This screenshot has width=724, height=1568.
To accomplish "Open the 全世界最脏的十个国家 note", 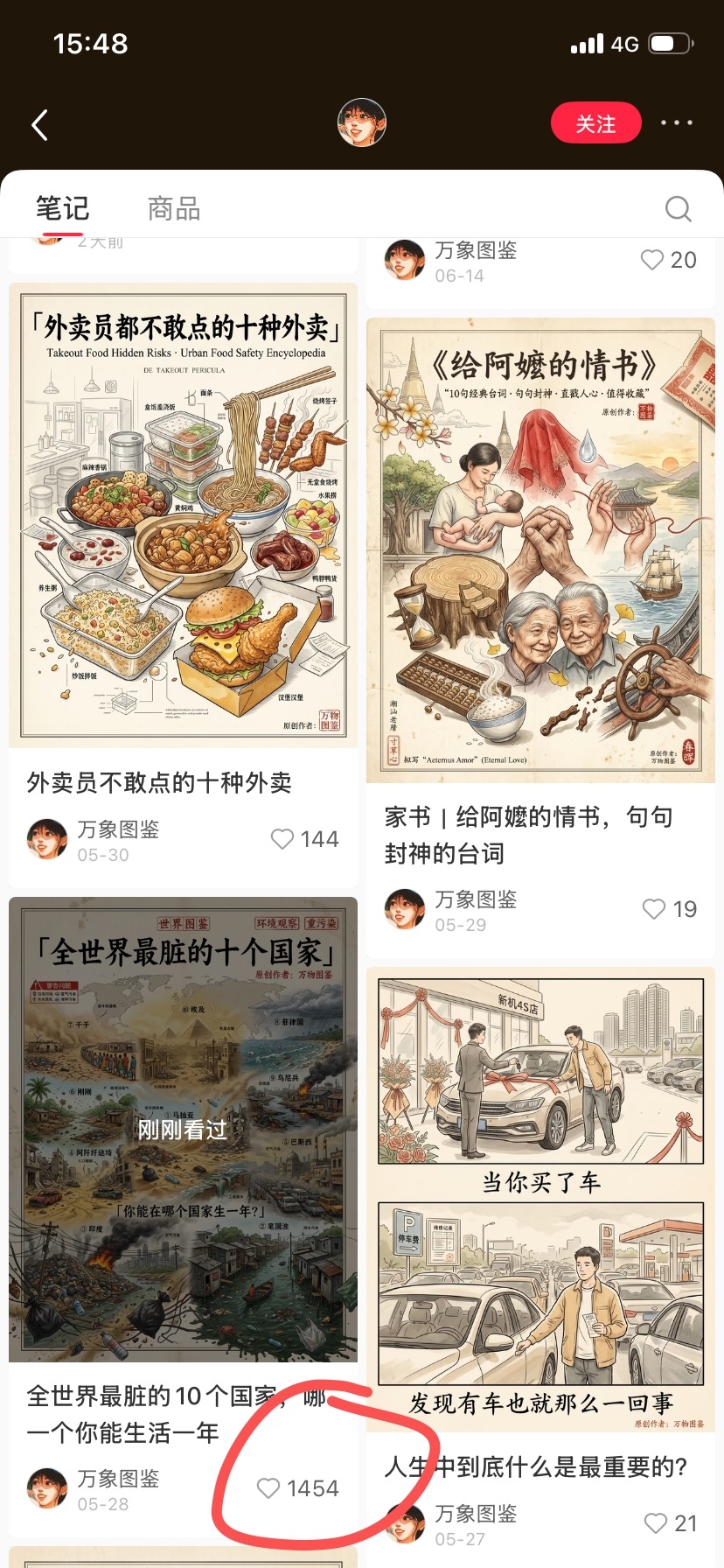I will pyautogui.click(x=183, y=1130).
